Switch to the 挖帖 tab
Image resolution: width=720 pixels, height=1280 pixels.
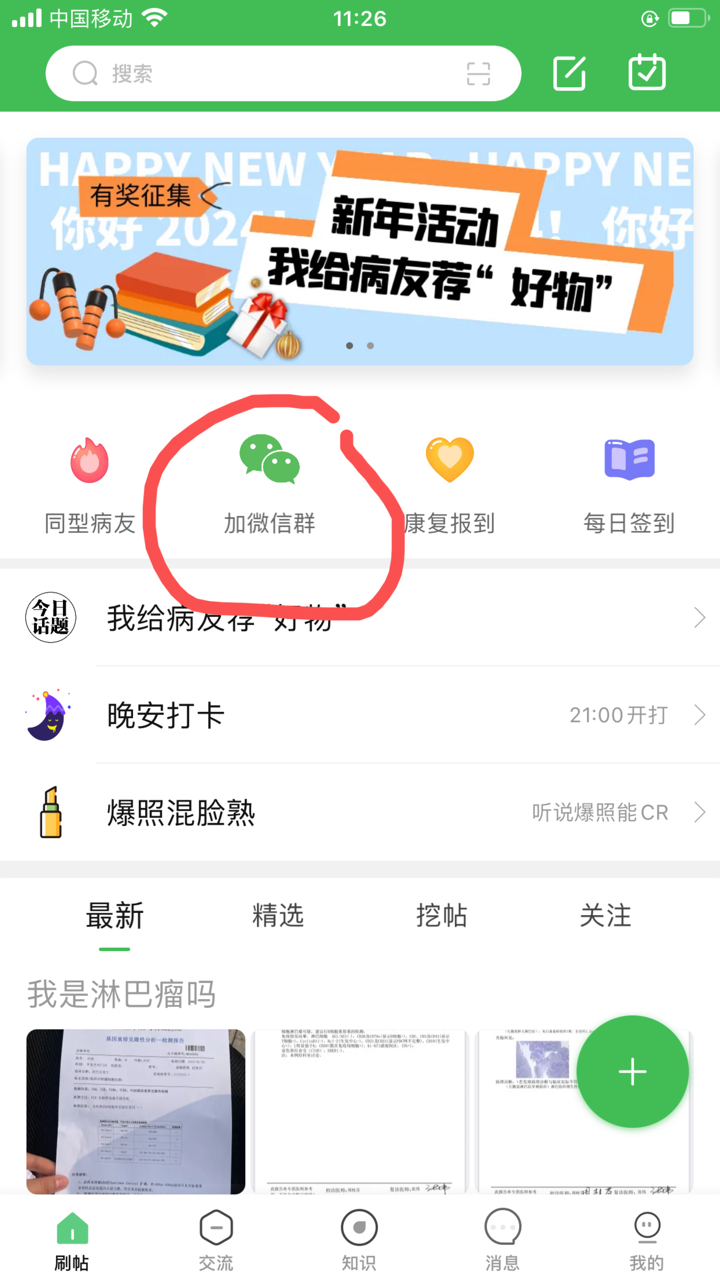441,915
